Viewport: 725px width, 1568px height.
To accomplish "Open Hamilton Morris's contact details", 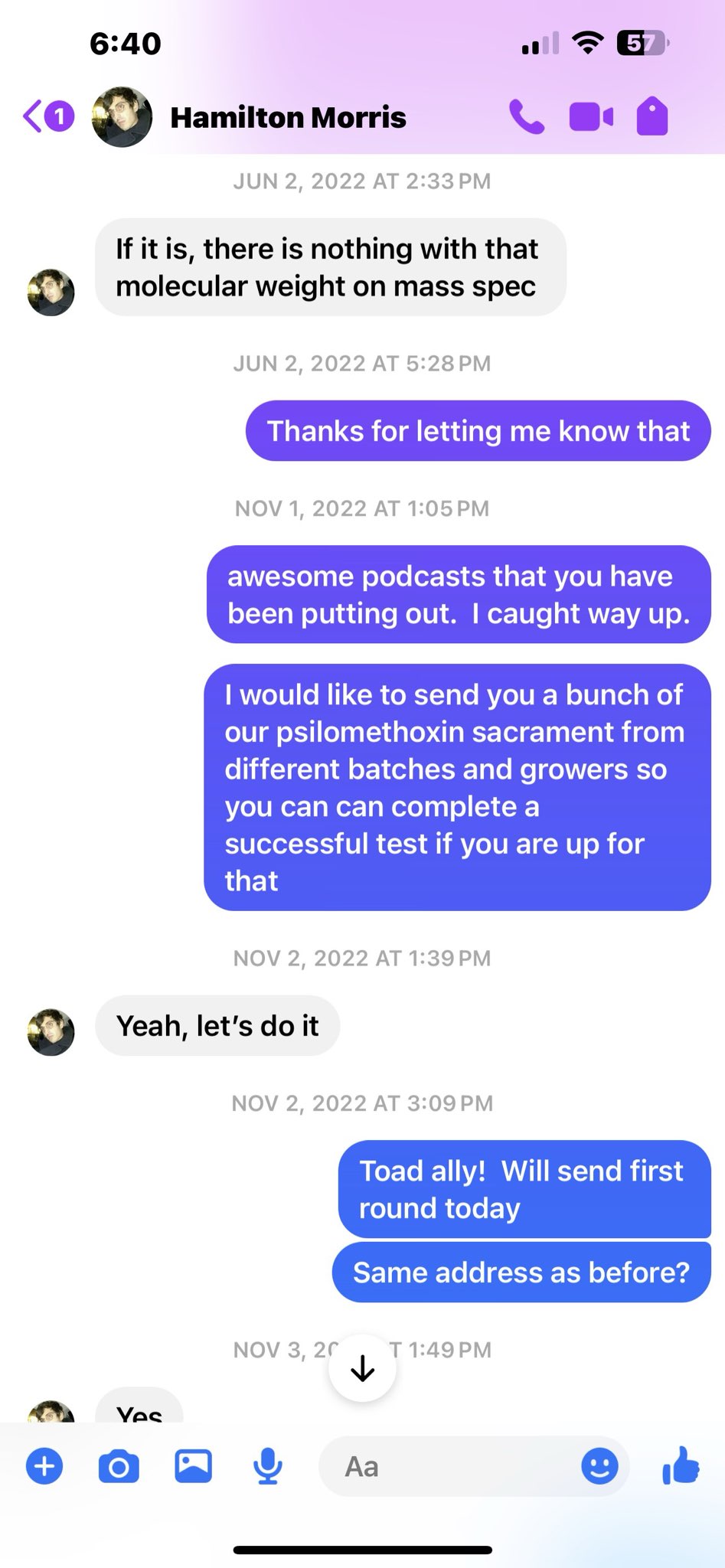I will pyautogui.click(x=288, y=118).
